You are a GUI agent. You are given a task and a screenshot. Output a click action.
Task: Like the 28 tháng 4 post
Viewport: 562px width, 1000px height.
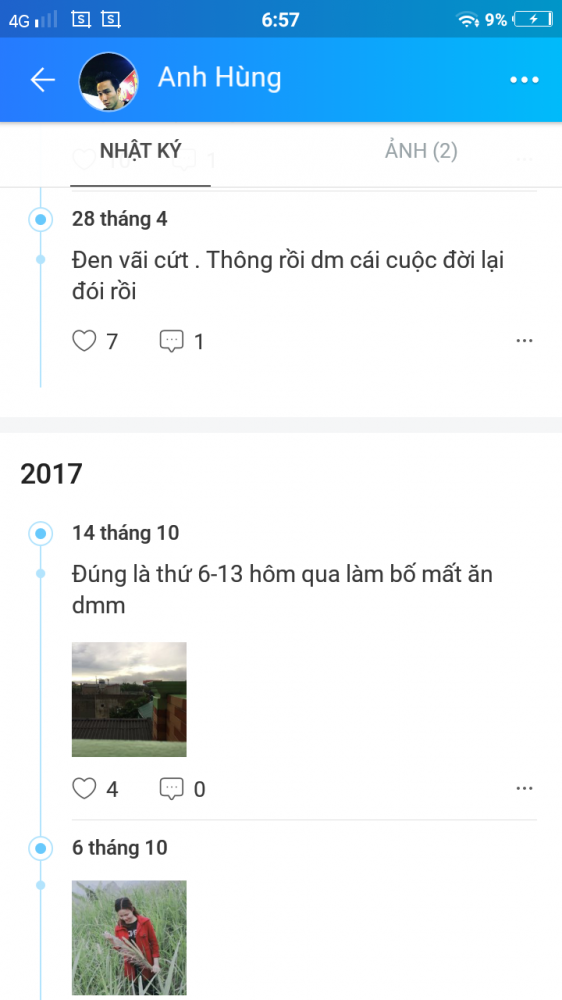[x=84, y=342]
